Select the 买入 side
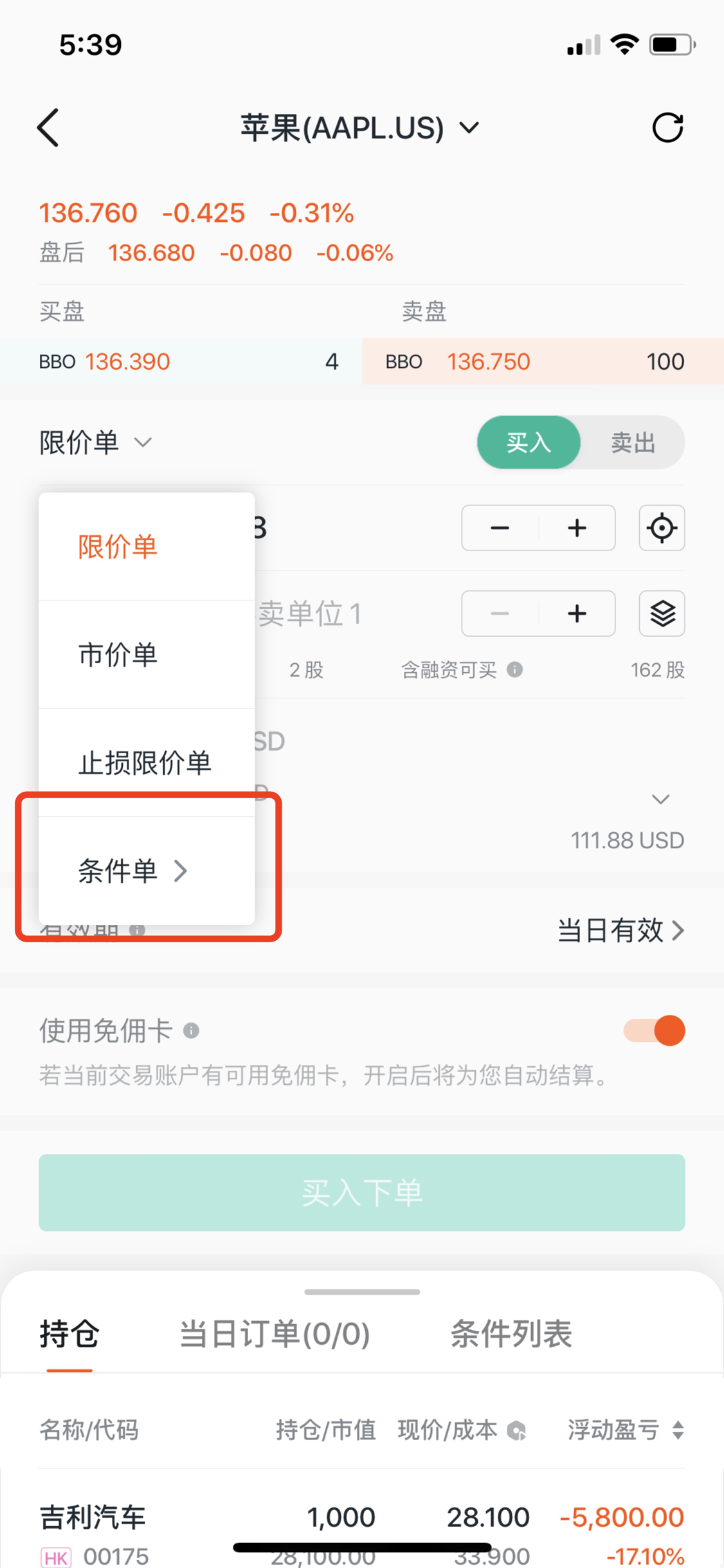The image size is (724, 1568). 529,442
